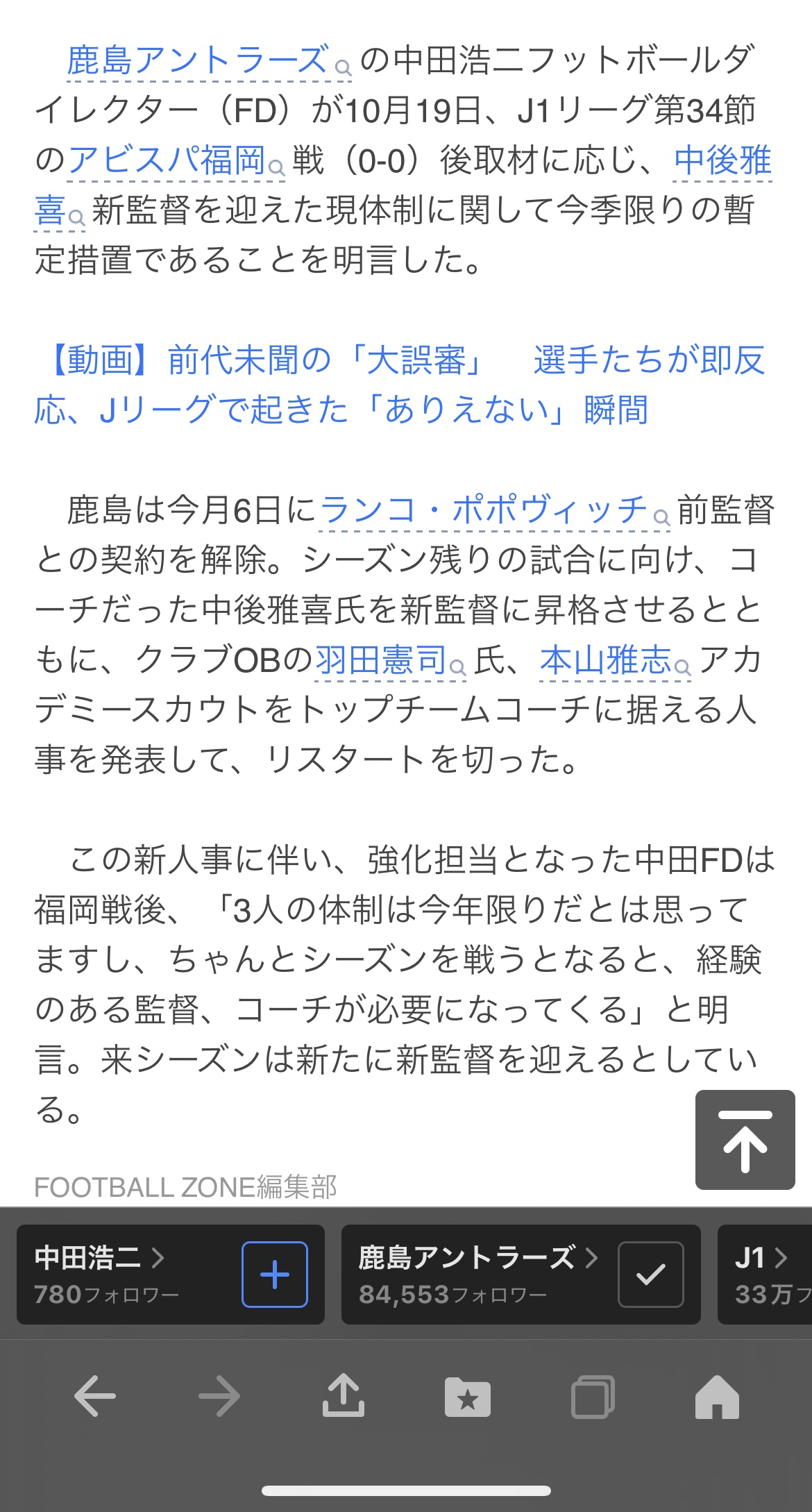Go forward to the next page
Screen dimensions: 812x1512
[x=219, y=1396]
